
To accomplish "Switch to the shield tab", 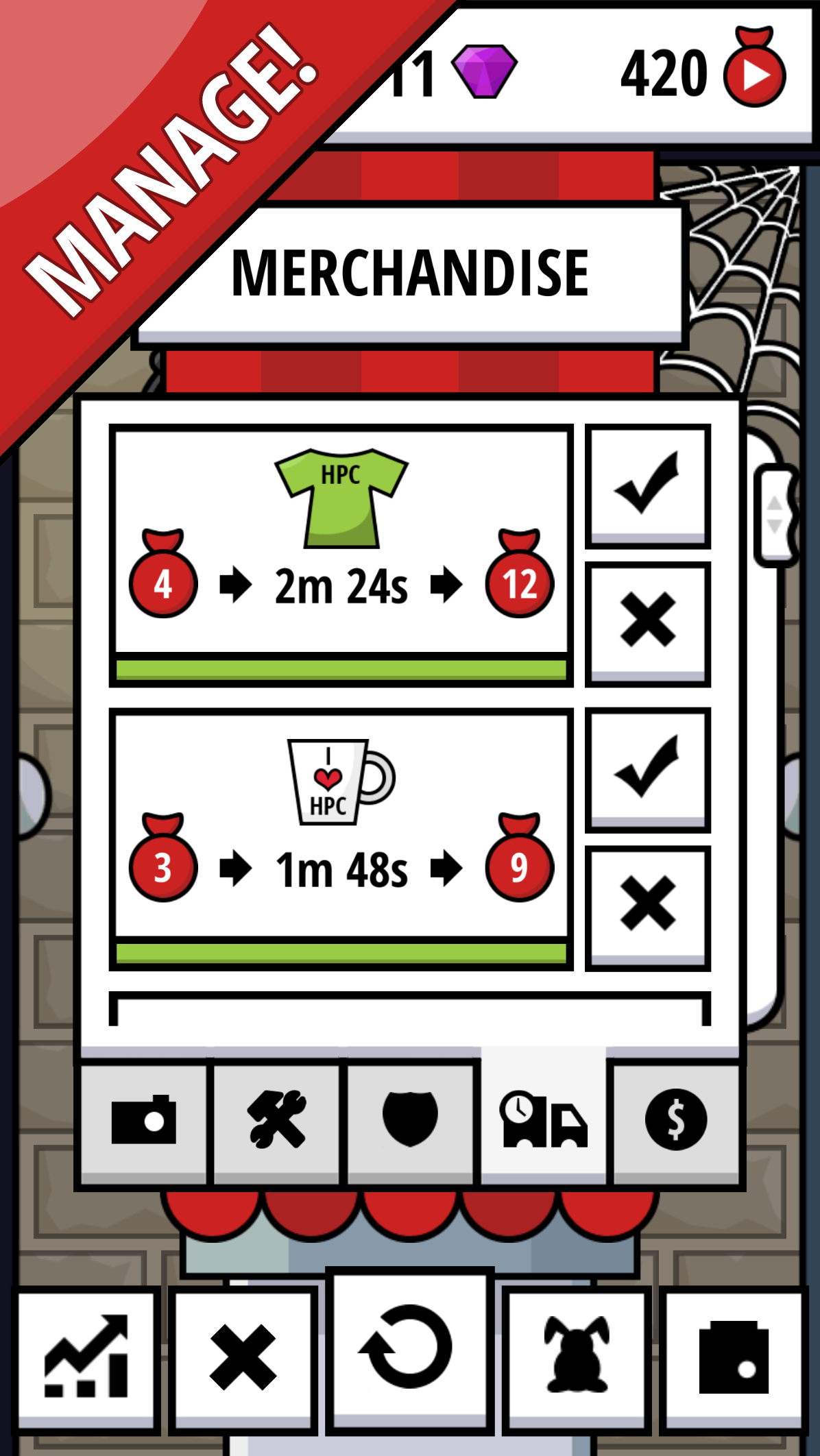I will click(x=410, y=1121).
